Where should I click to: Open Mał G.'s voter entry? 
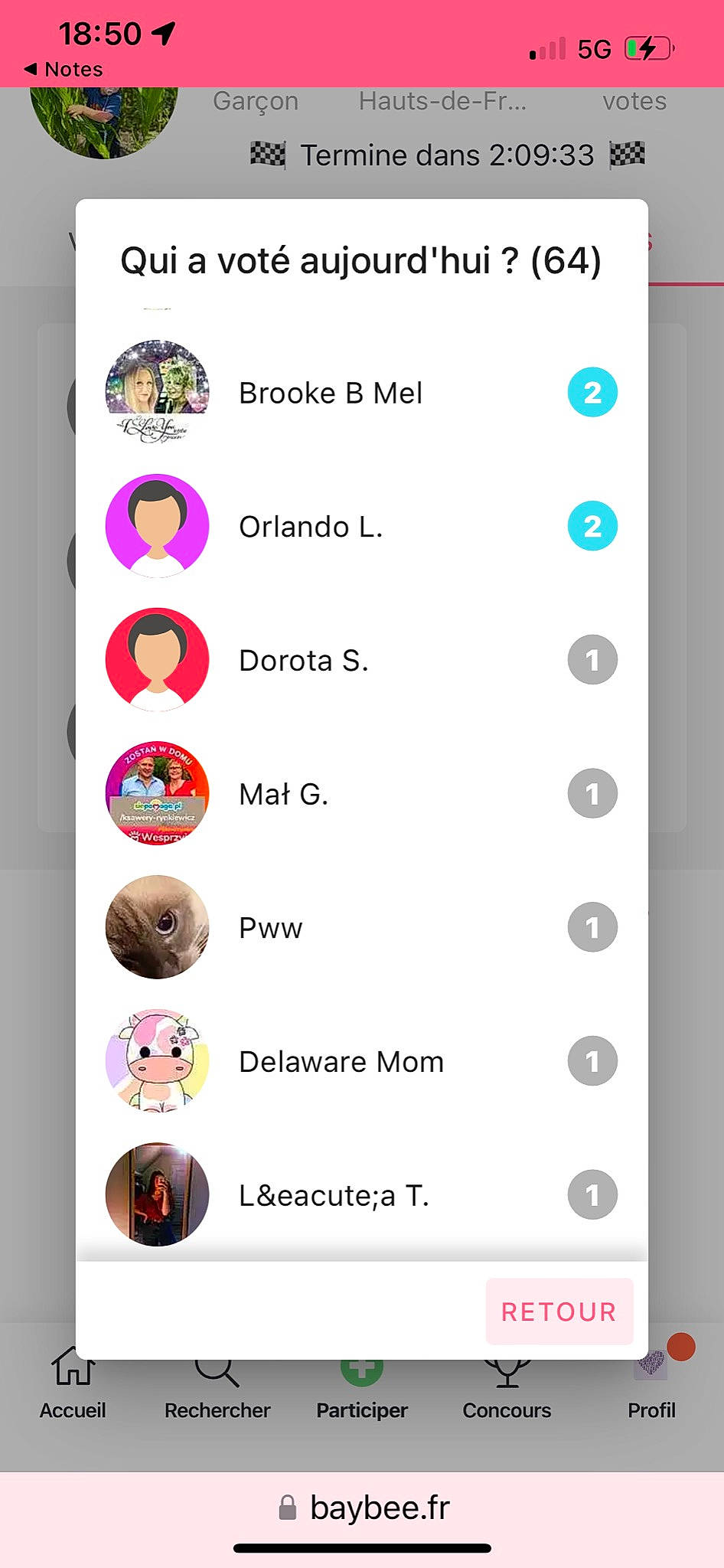coord(283,795)
